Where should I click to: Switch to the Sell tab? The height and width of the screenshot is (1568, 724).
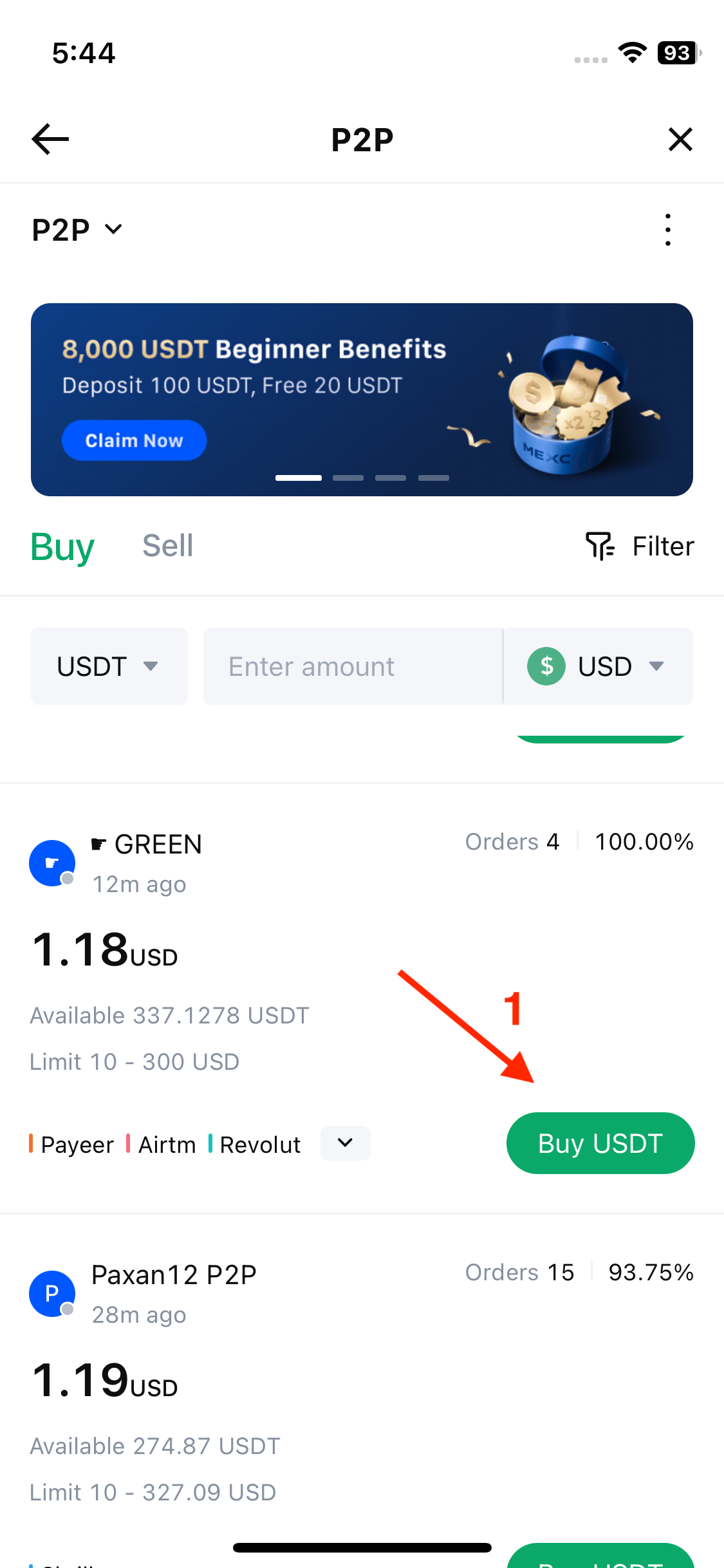167,546
